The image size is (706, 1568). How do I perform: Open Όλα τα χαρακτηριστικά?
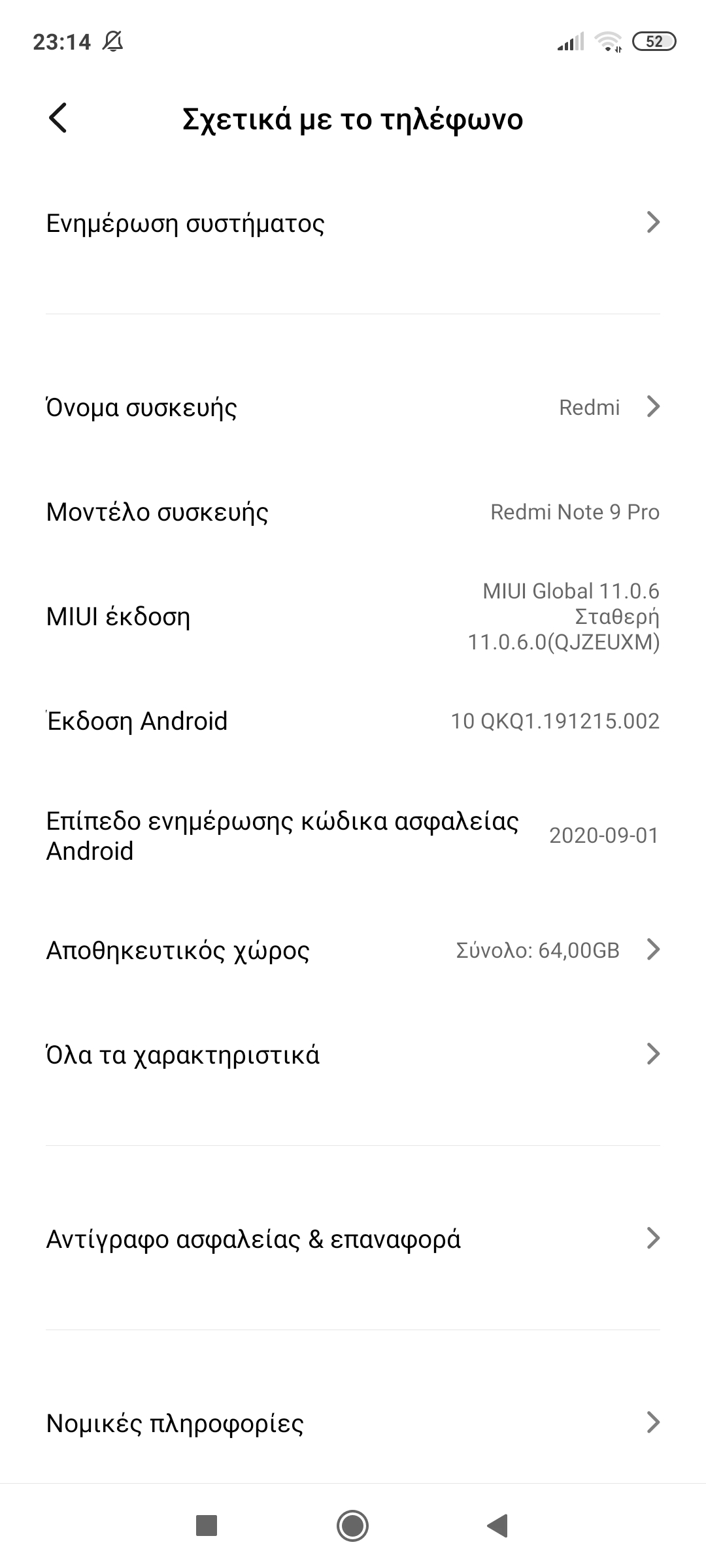pyautogui.click(x=353, y=1054)
